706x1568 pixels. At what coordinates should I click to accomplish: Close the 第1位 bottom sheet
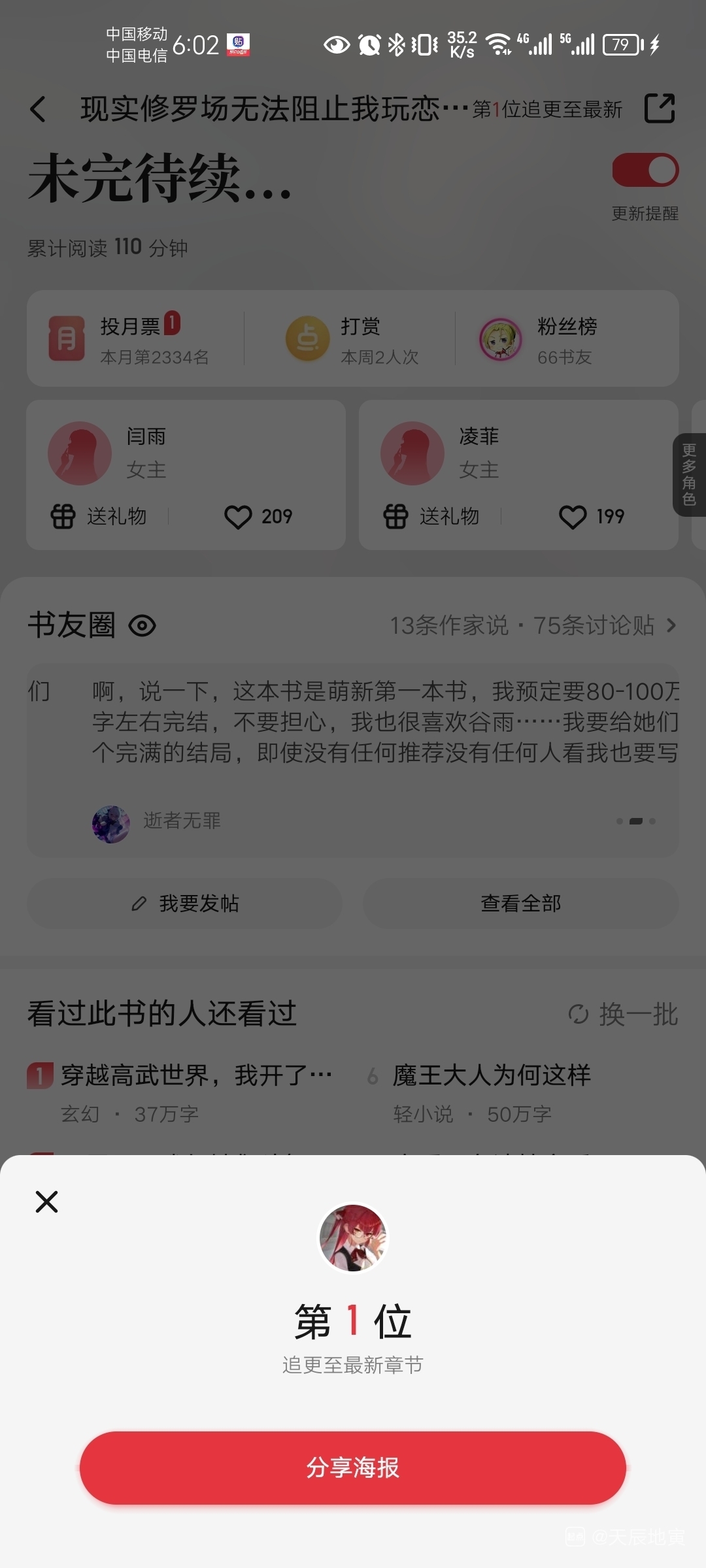click(x=46, y=1201)
